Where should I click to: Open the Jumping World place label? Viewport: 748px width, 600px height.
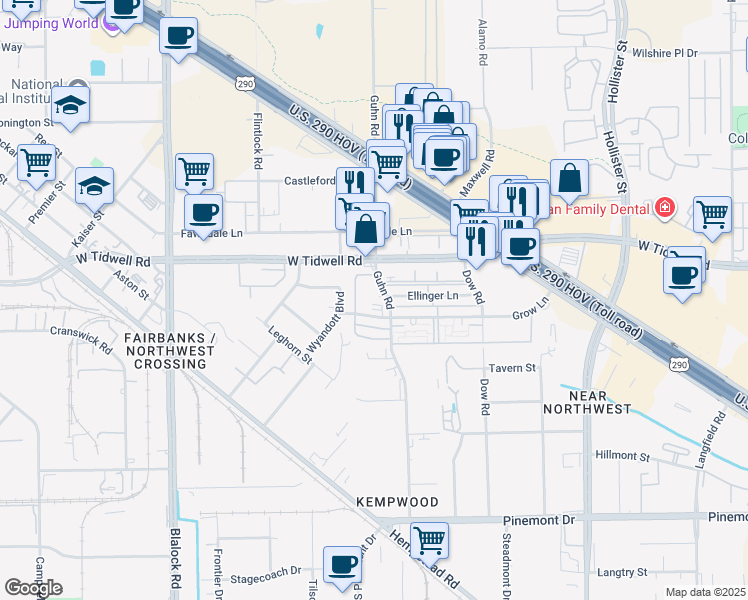pyautogui.click(x=51, y=23)
